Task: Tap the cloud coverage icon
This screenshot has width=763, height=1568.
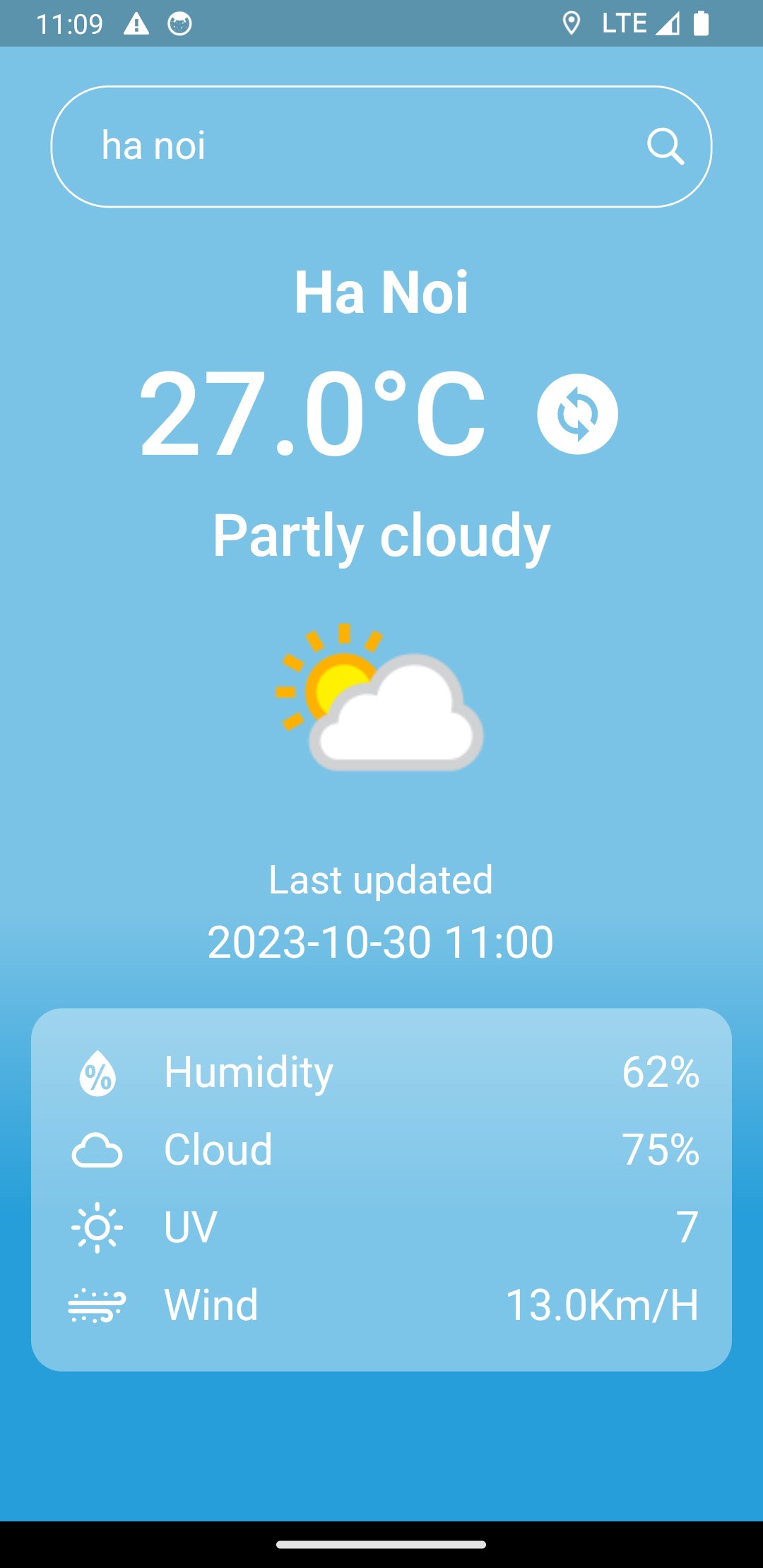Action: tap(98, 1150)
